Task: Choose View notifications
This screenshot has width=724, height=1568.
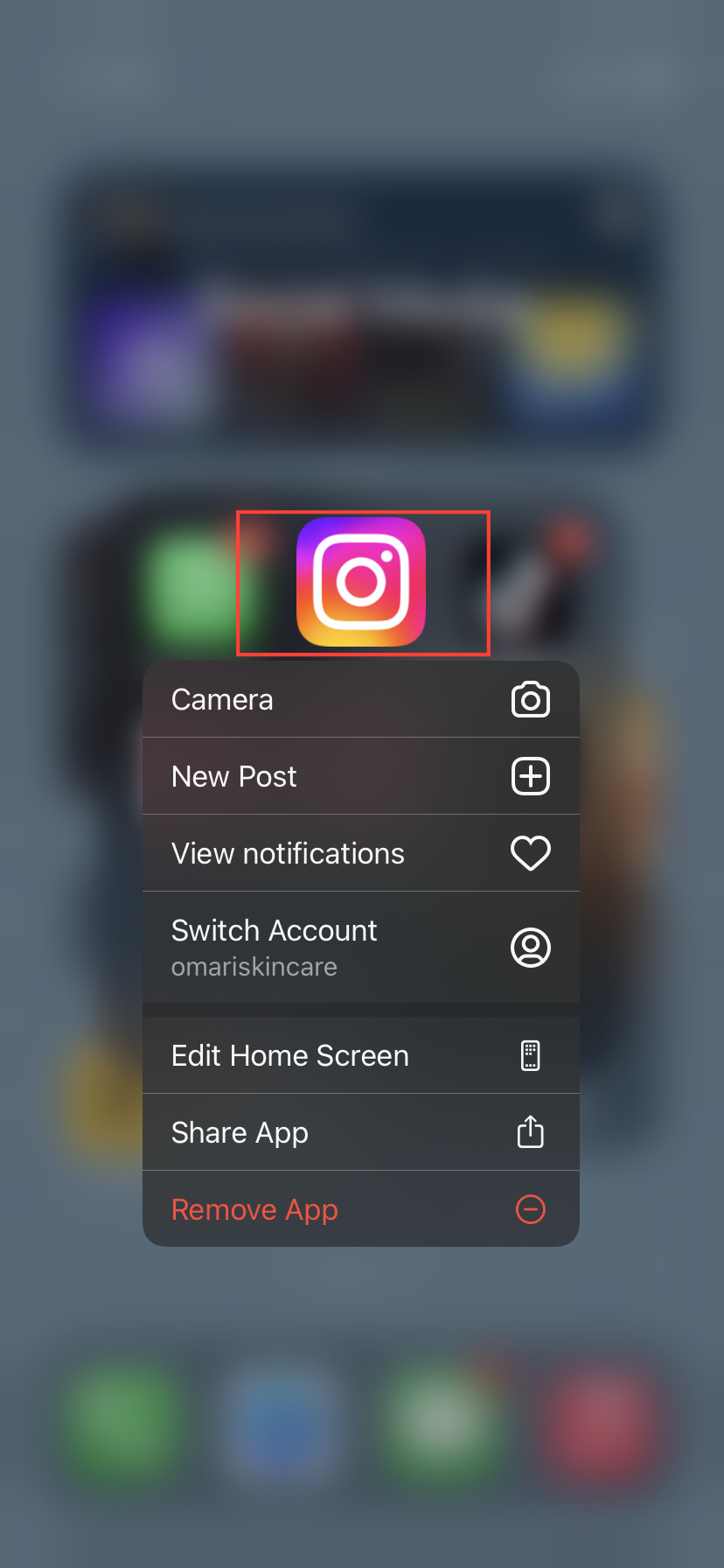Action: [360, 853]
